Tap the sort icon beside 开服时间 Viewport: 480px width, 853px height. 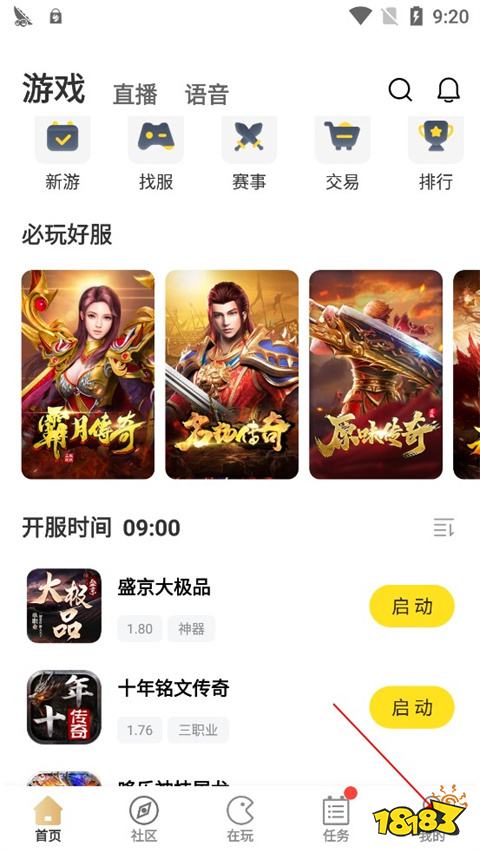[444, 528]
